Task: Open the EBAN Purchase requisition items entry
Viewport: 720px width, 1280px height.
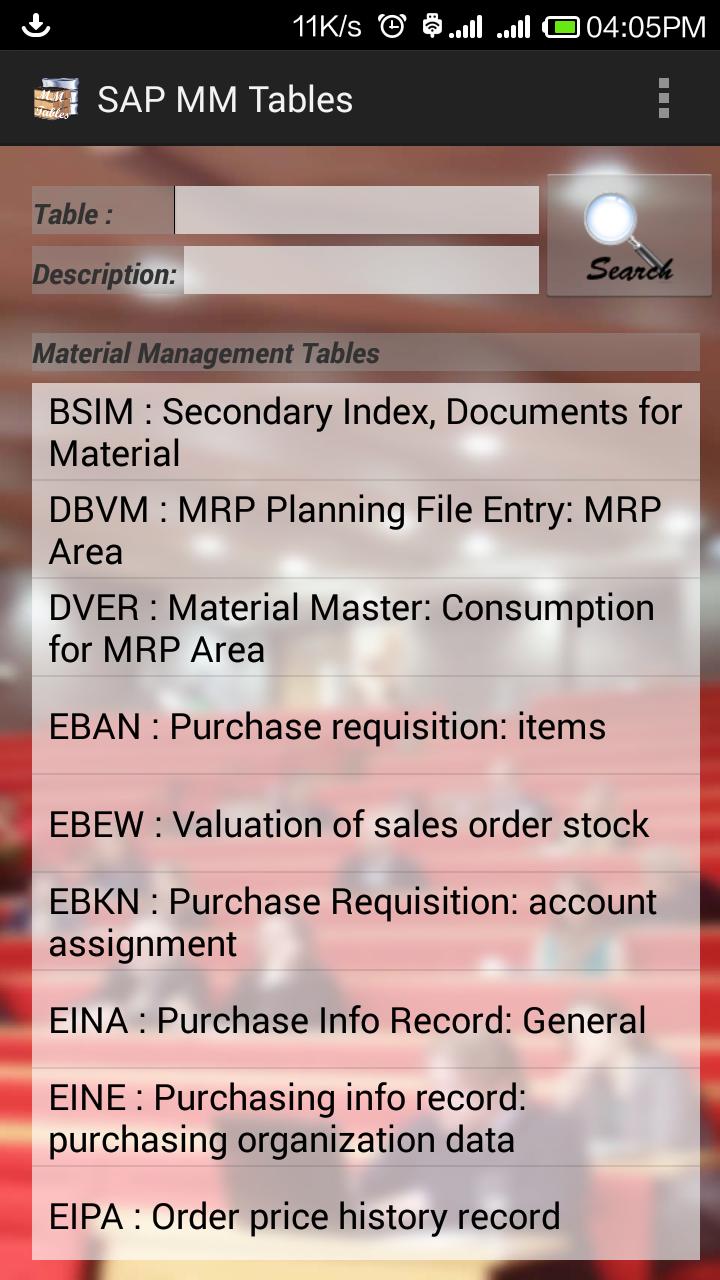Action: coord(365,727)
